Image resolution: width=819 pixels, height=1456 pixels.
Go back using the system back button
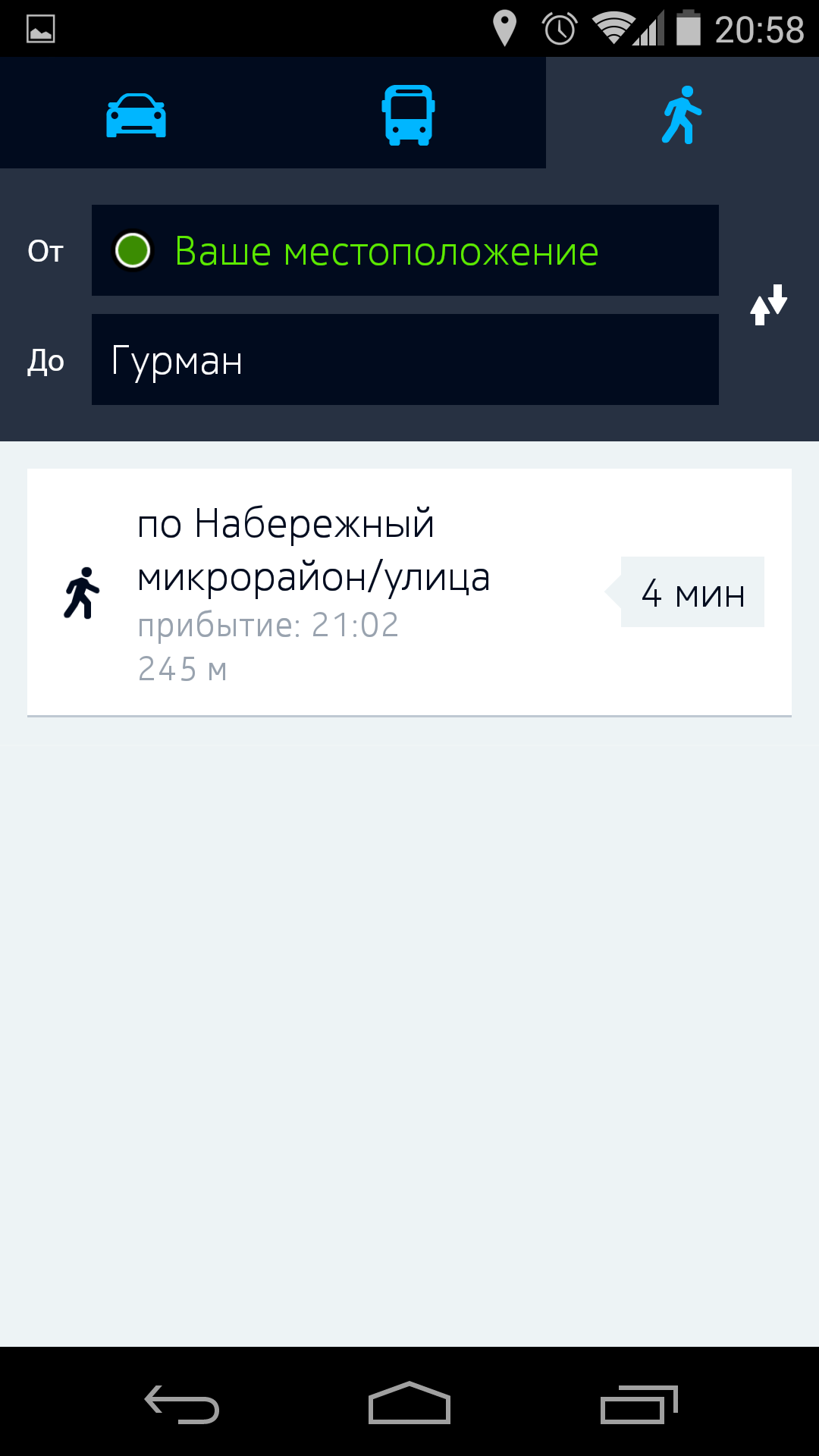(182, 1404)
